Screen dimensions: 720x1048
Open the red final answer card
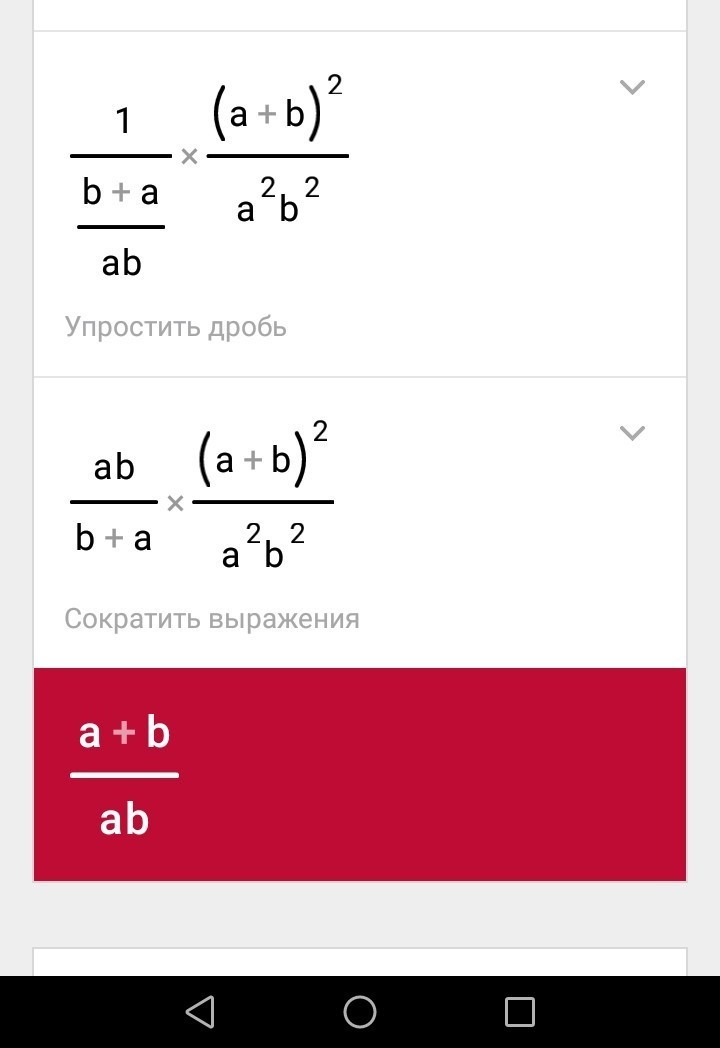tap(360, 774)
